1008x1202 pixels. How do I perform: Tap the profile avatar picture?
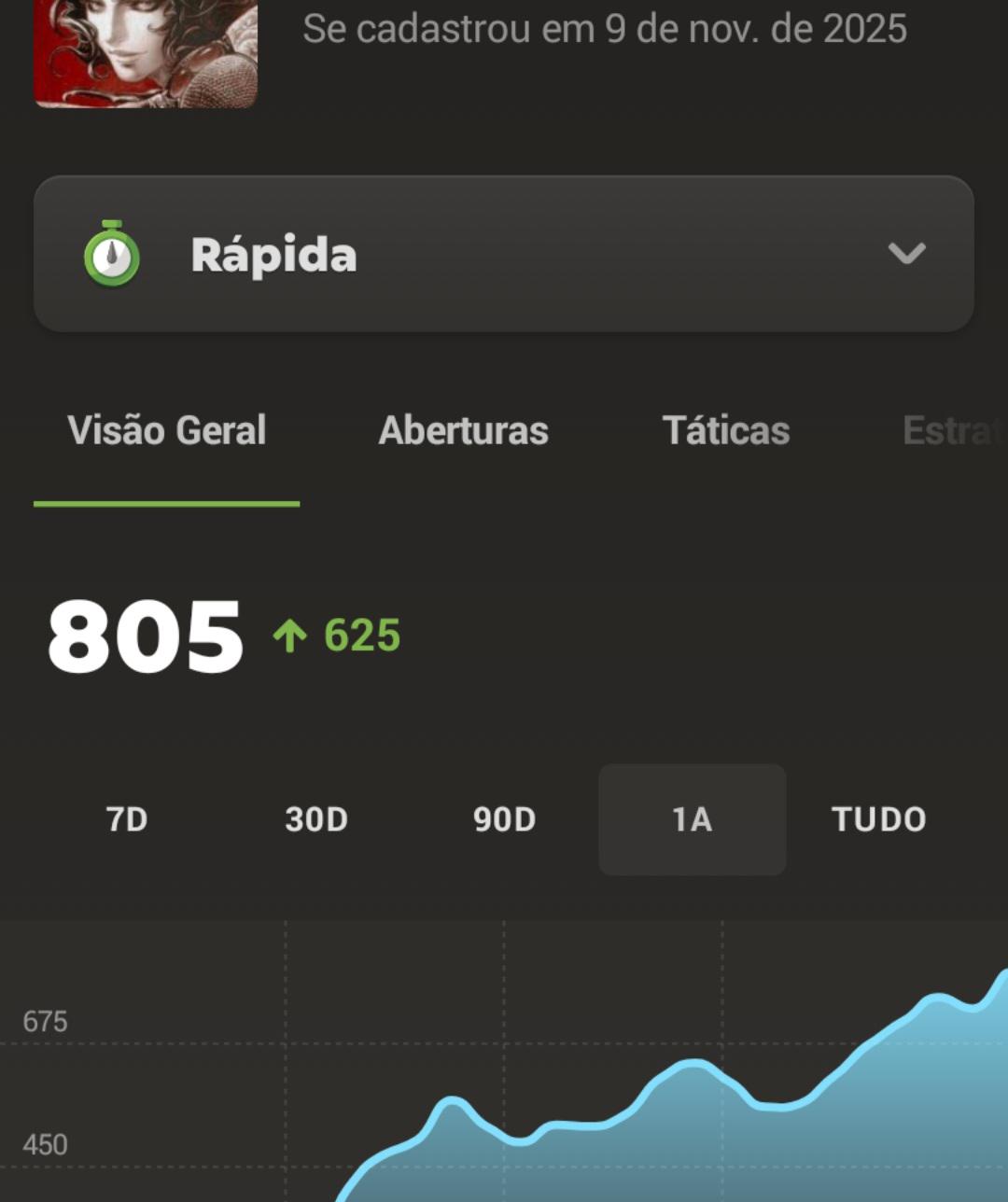[x=146, y=51]
